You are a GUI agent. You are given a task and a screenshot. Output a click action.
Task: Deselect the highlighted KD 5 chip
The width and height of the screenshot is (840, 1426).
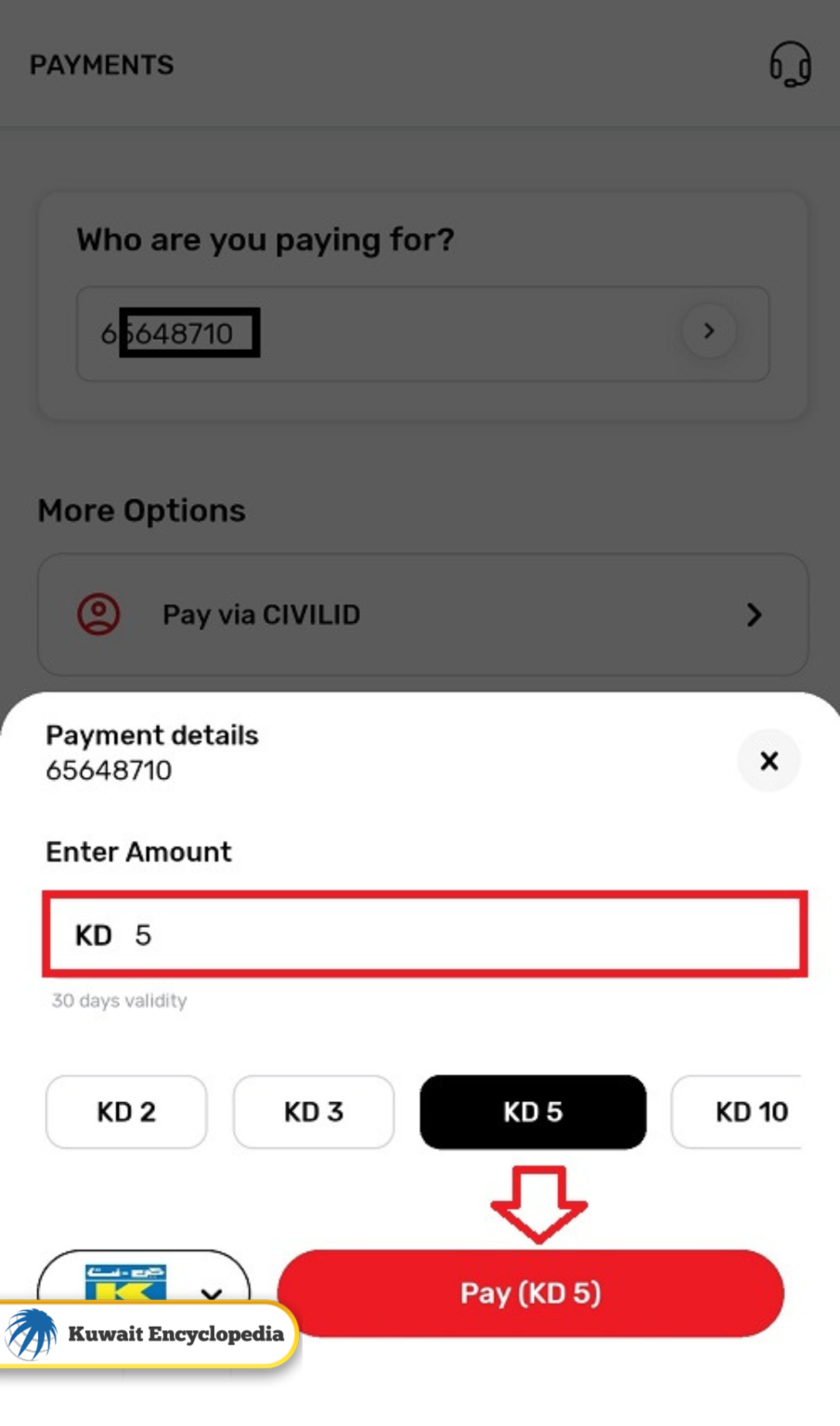tap(533, 1111)
